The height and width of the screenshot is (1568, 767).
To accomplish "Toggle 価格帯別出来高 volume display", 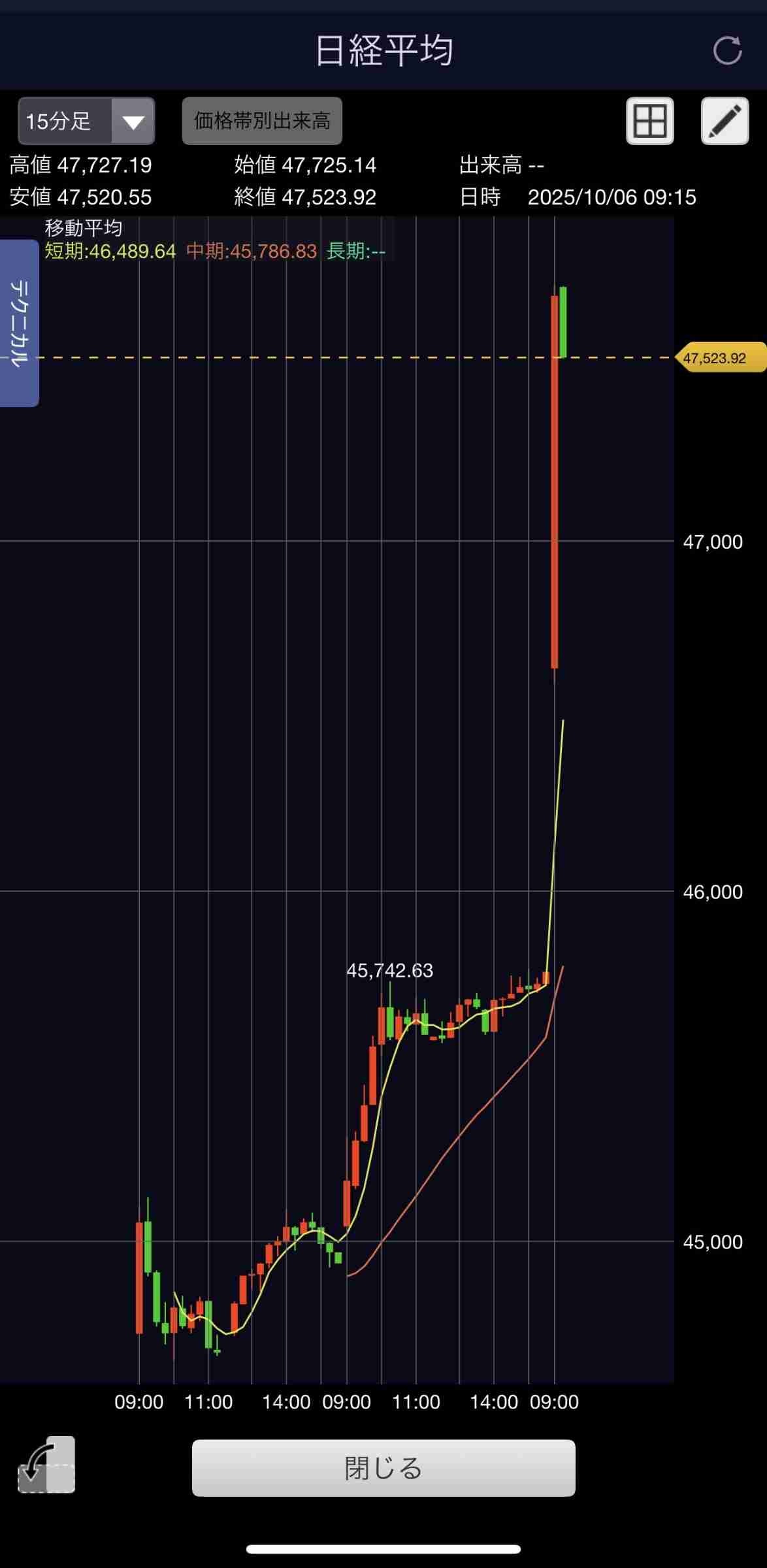I will (262, 121).
